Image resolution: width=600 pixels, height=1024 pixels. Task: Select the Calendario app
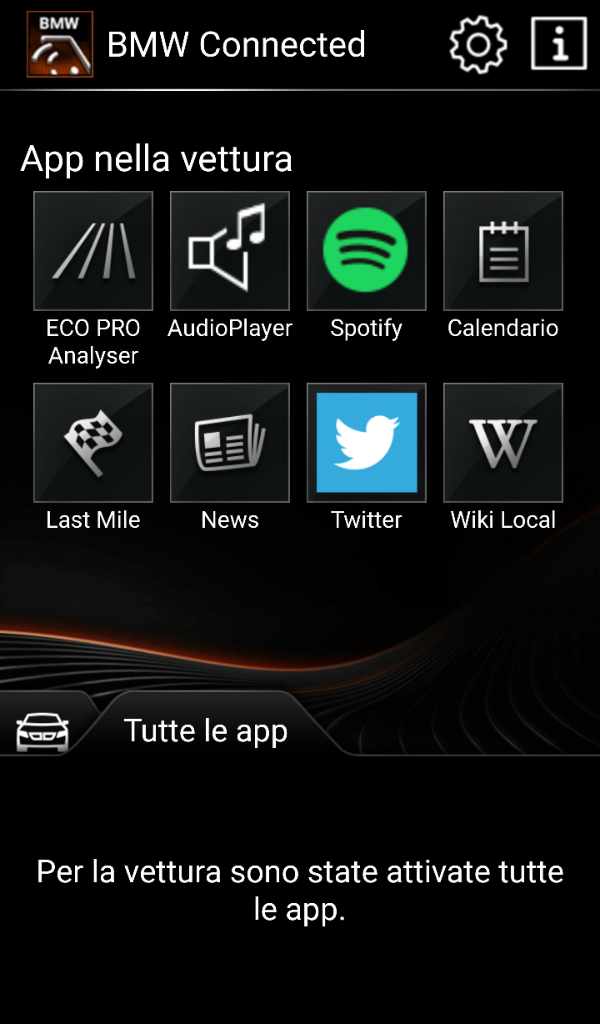click(503, 251)
